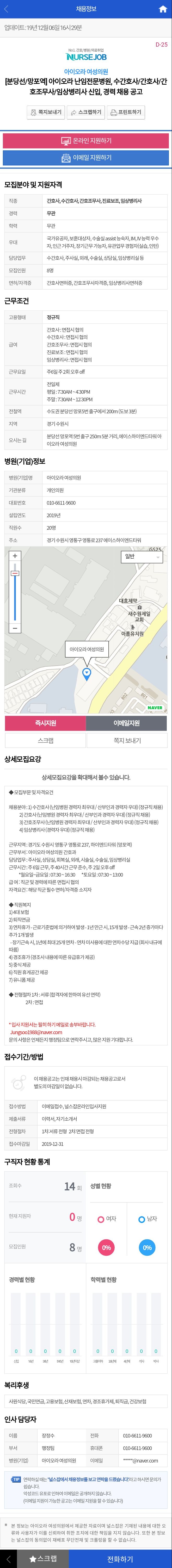Apply with 이메일 지원하기
172x1568 pixels.
point(86,158)
